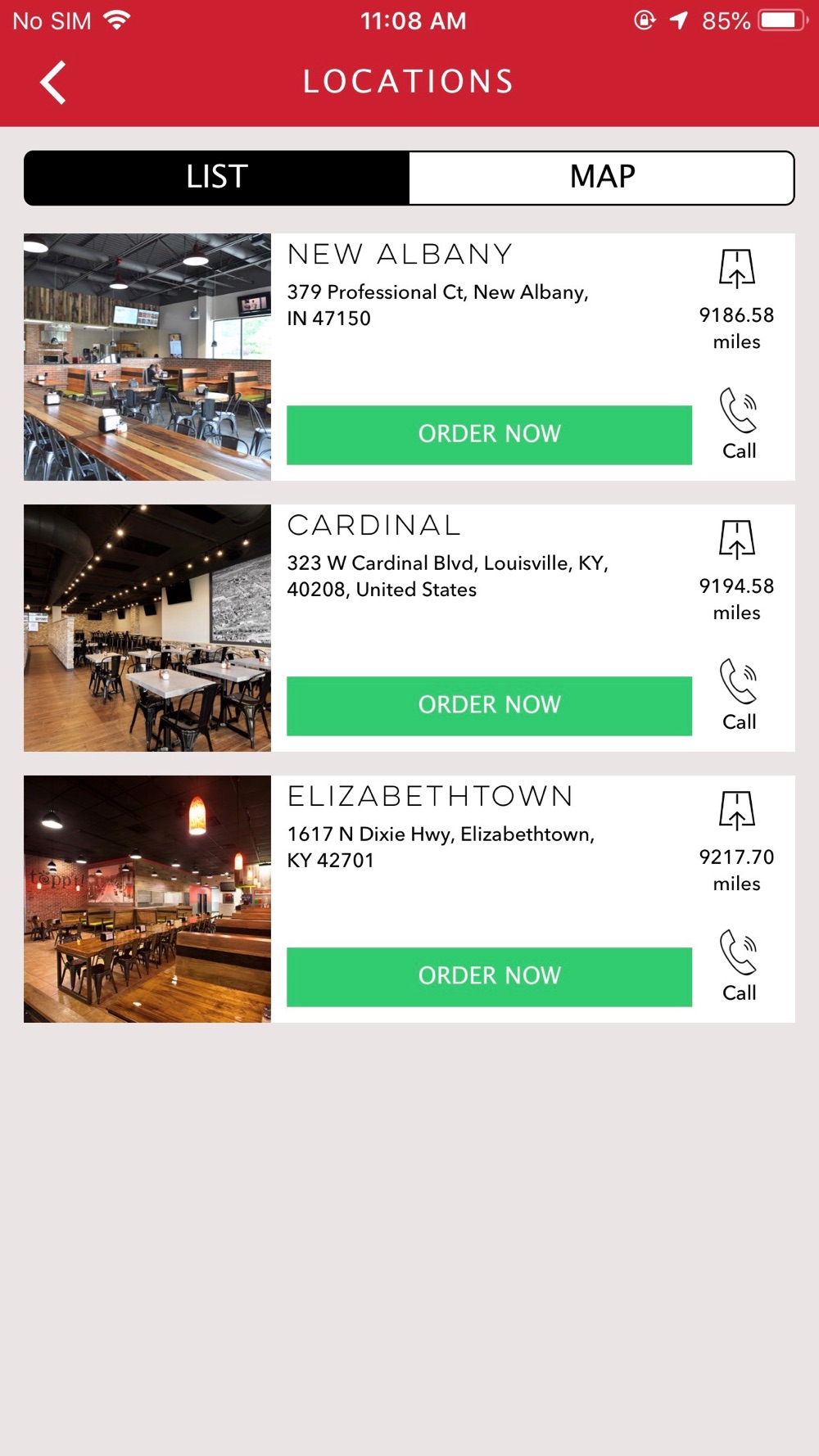819x1456 pixels.
Task: Call the New Albany restaurant
Action: 738,423
